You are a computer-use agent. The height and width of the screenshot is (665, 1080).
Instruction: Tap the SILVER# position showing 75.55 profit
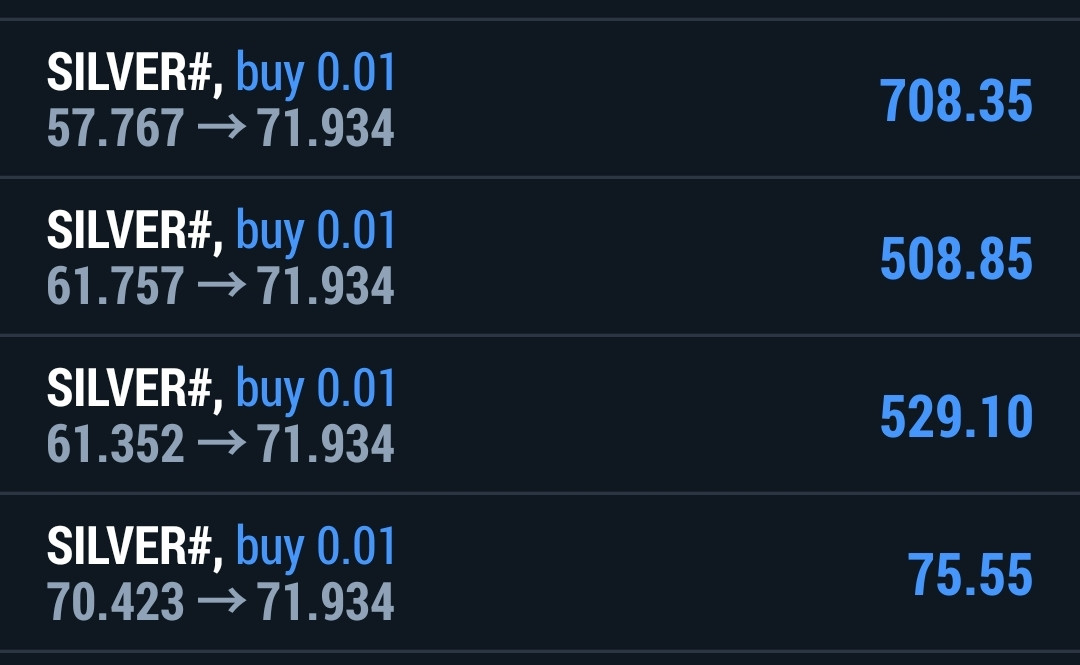(x=540, y=573)
